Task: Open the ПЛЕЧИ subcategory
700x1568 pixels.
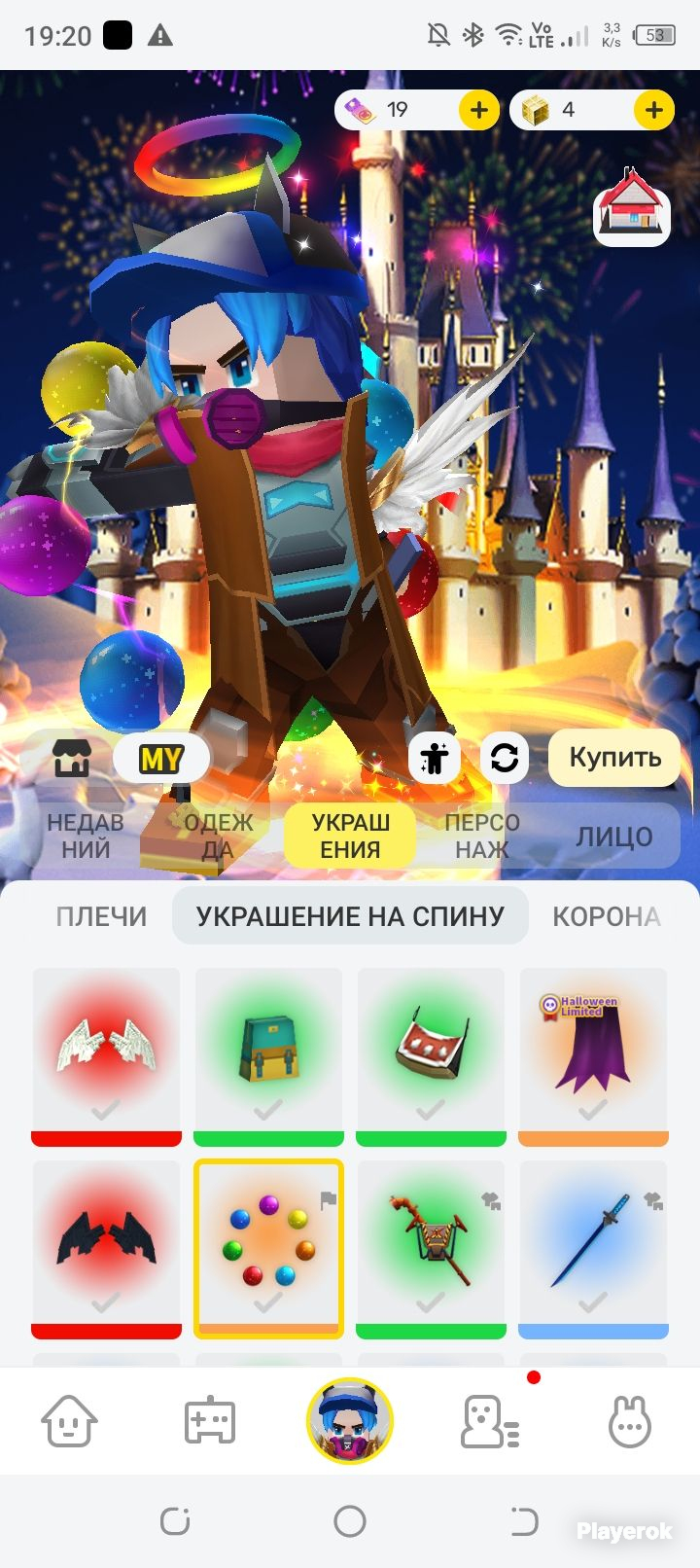Action: [101, 916]
